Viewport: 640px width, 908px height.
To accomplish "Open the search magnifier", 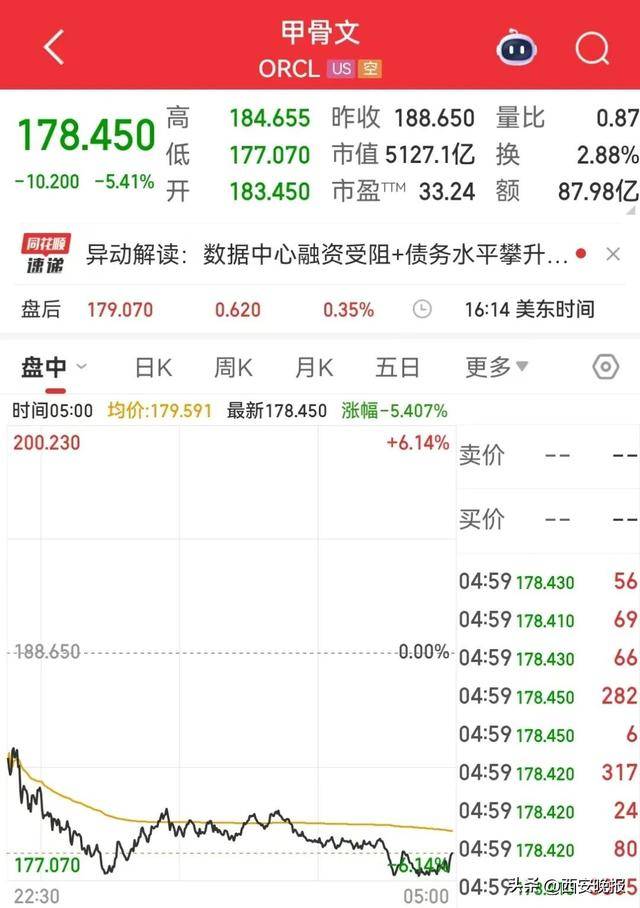I will [592, 47].
